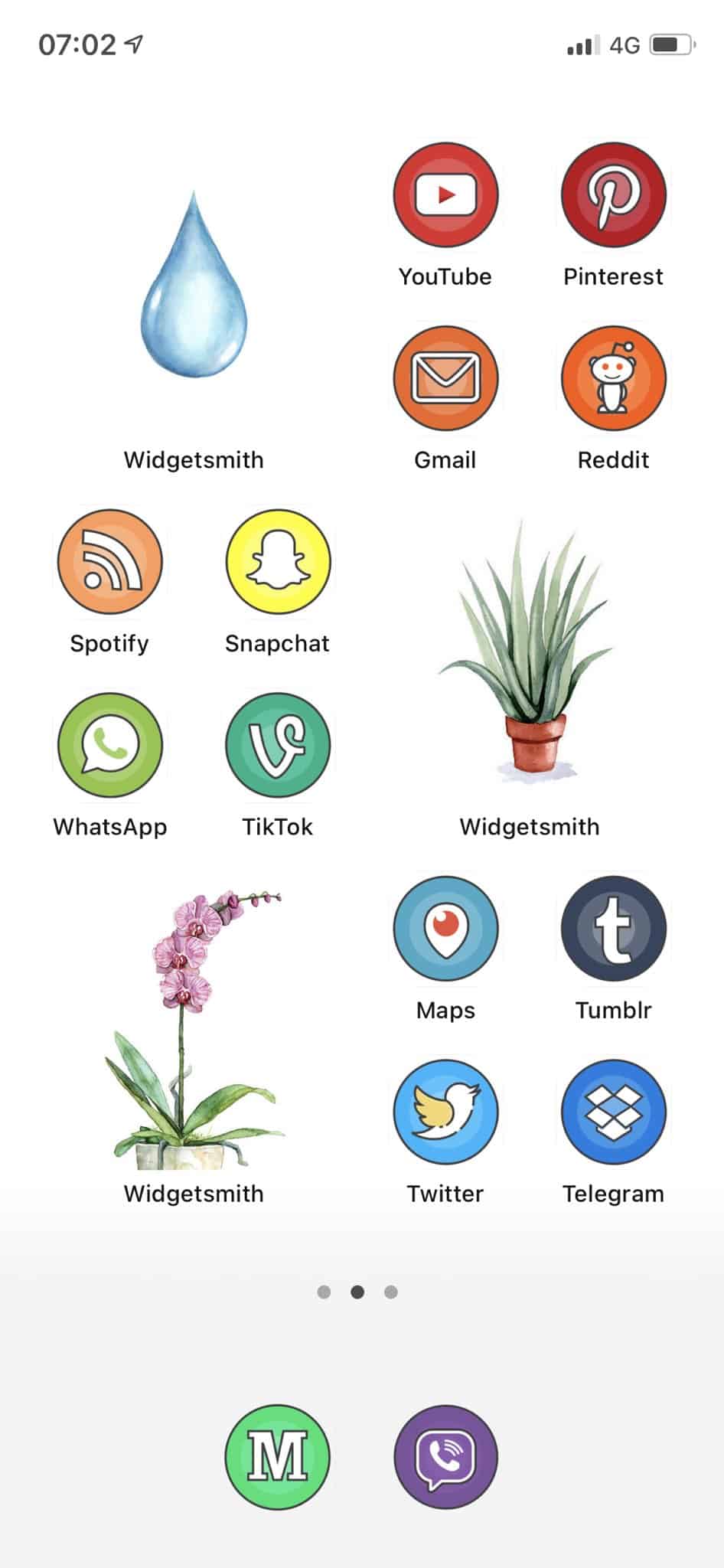The width and height of the screenshot is (724, 1568).
Task: Launch Tumblr
Action: (x=614, y=928)
